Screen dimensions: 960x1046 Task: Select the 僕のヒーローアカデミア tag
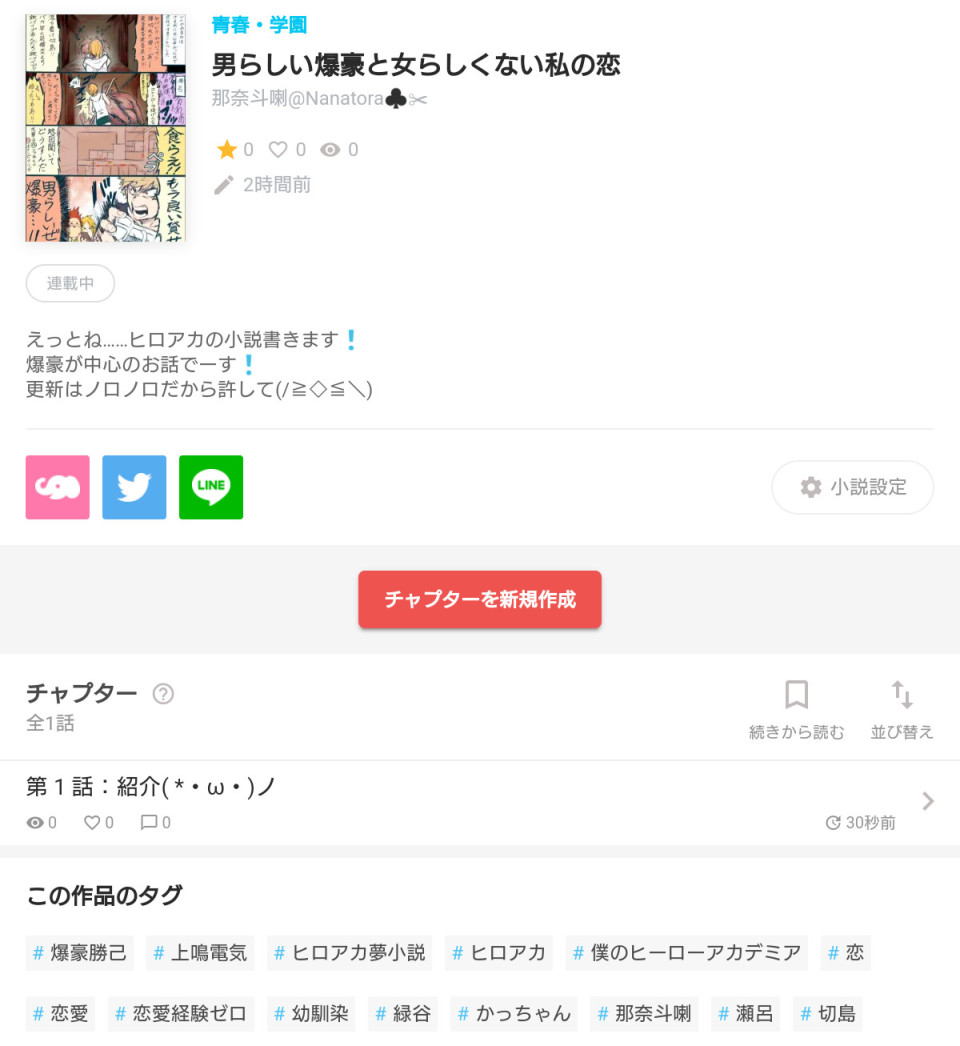(x=687, y=953)
